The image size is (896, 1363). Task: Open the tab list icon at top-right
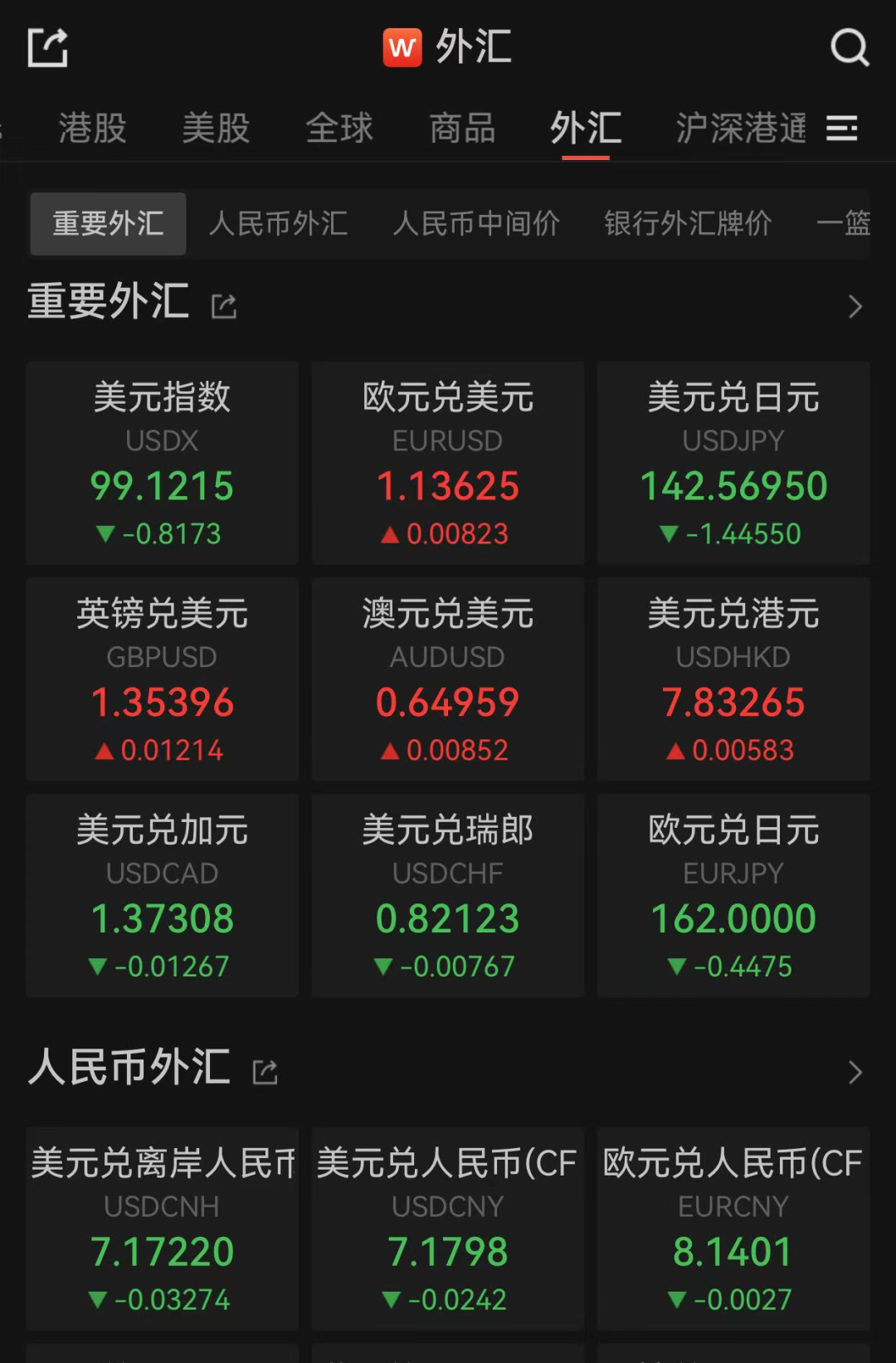[x=842, y=129]
